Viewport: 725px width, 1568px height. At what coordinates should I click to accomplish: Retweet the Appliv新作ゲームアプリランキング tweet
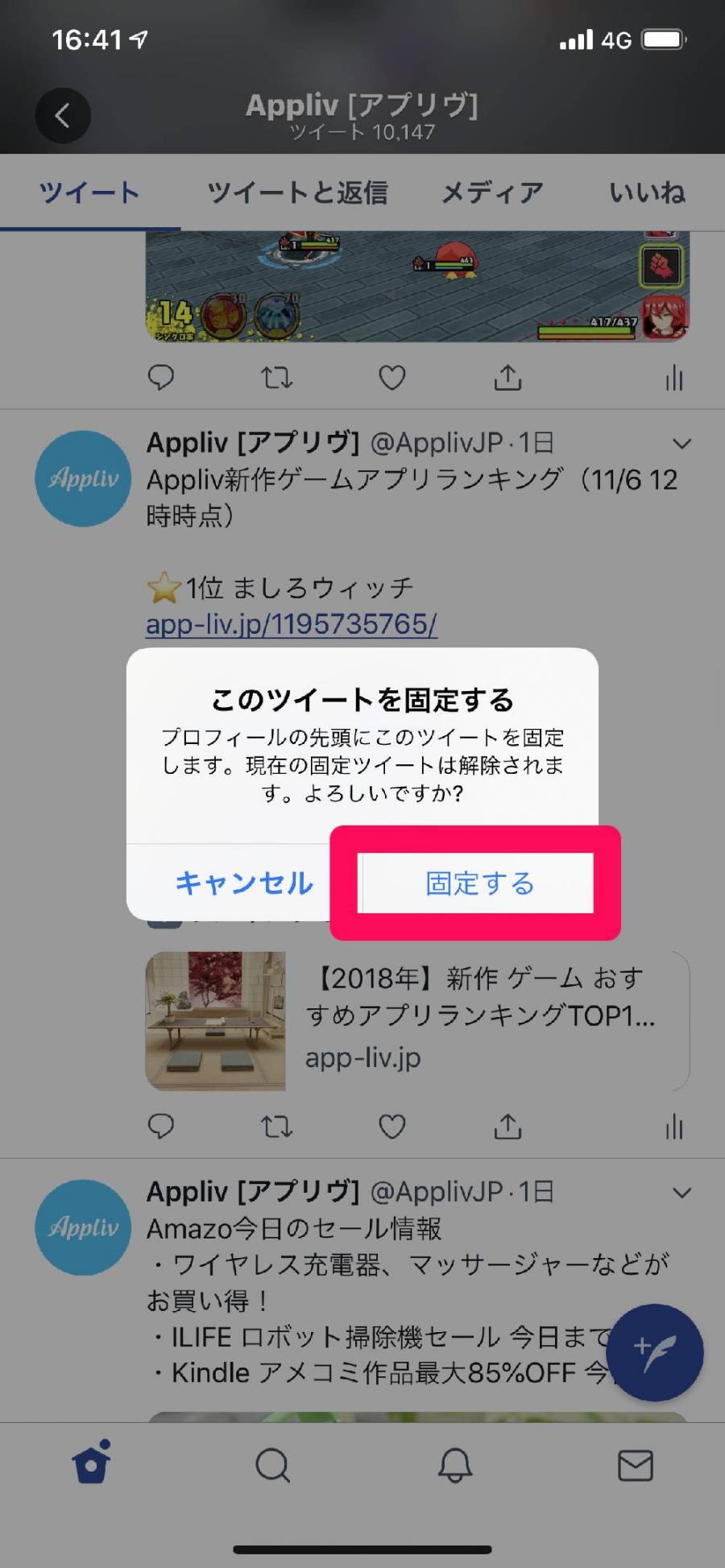[276, 1127]
